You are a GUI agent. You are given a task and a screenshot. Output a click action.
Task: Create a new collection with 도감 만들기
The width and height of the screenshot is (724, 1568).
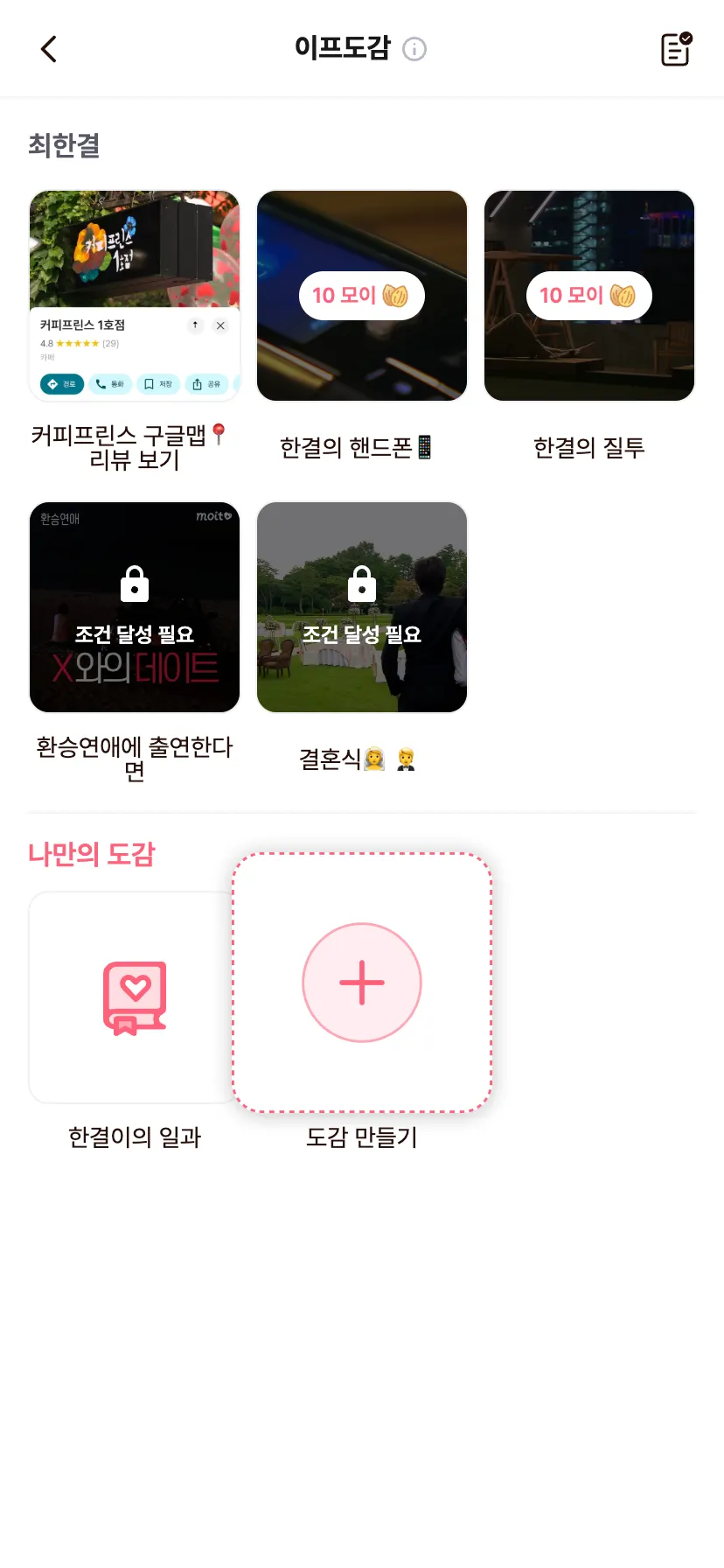coord(362,983)
